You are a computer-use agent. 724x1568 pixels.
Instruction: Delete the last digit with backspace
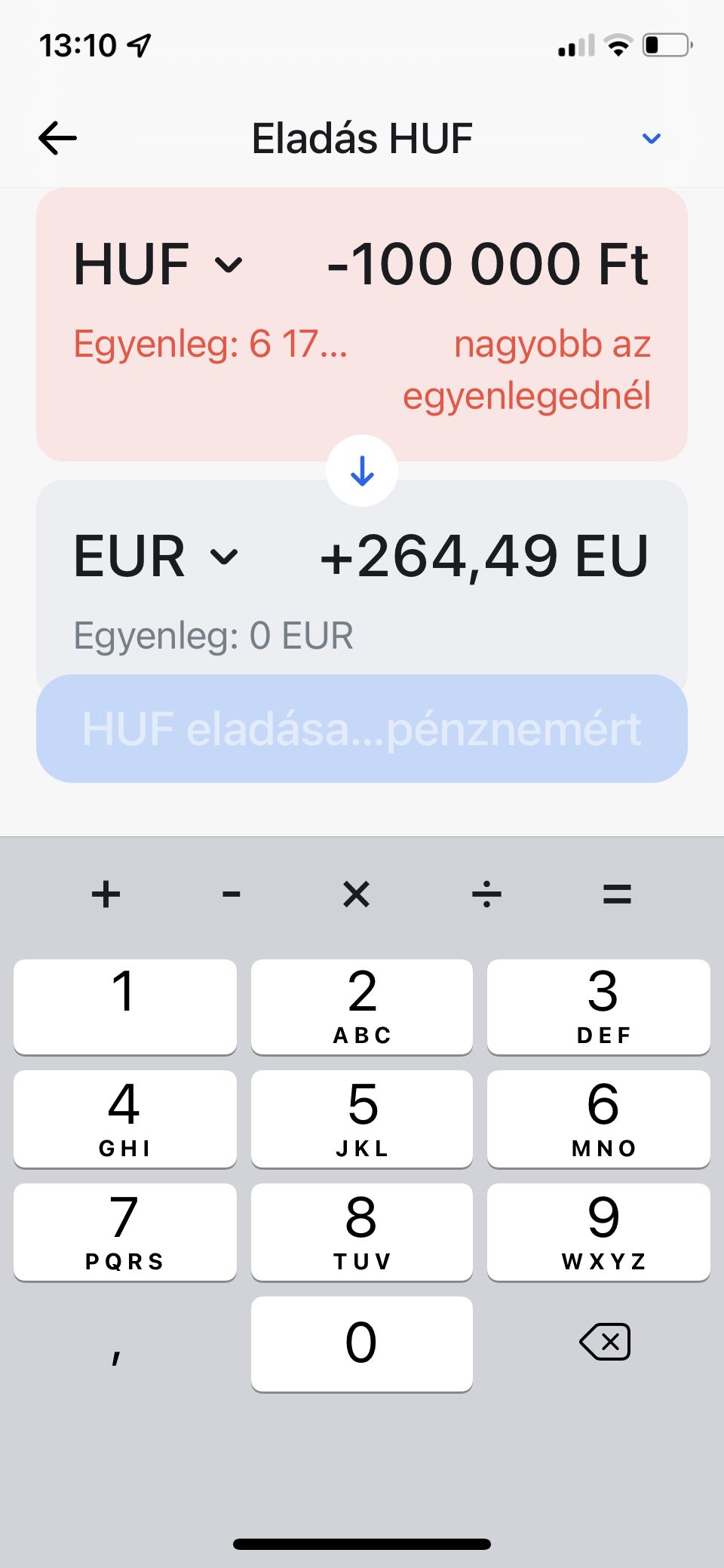coord(605,1342)
